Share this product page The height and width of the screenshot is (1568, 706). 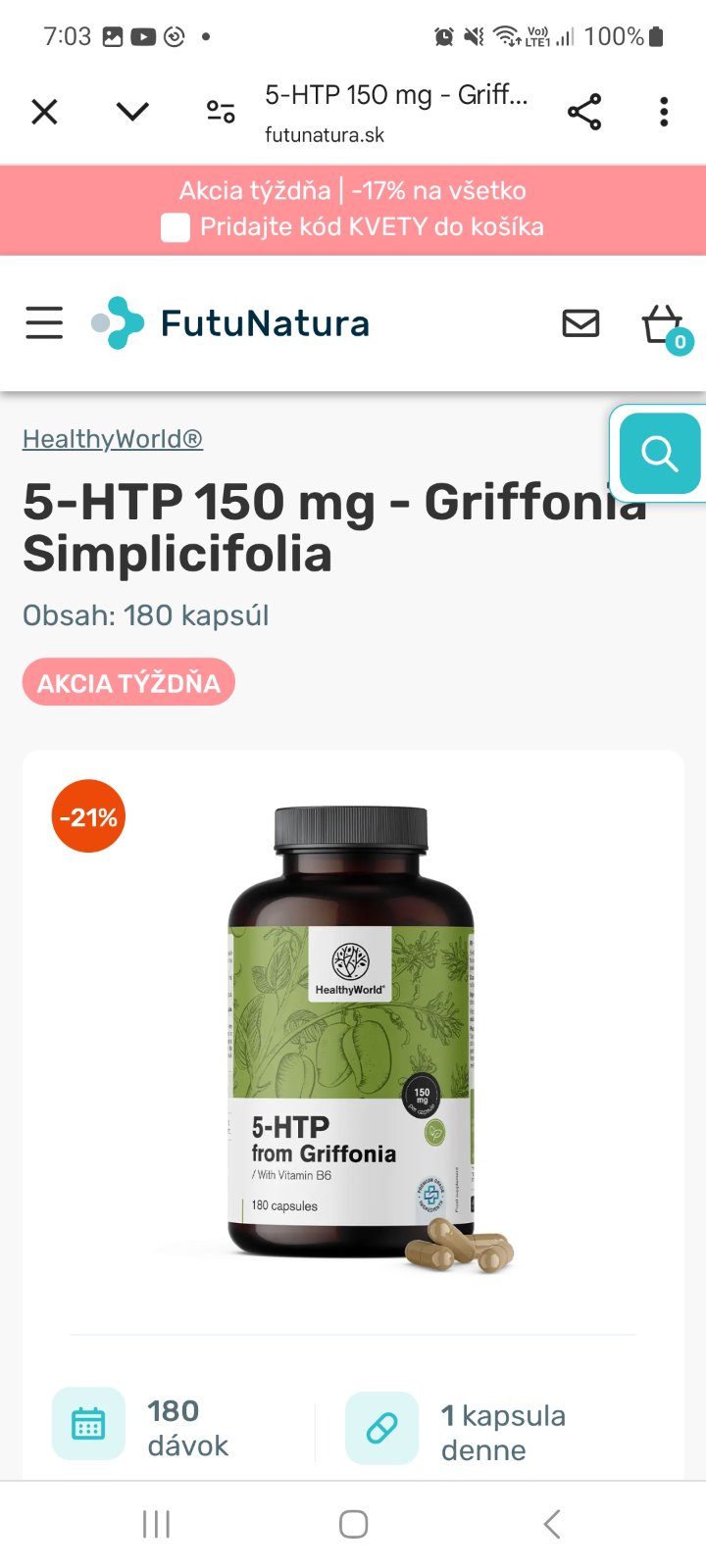tap(584, 112)
